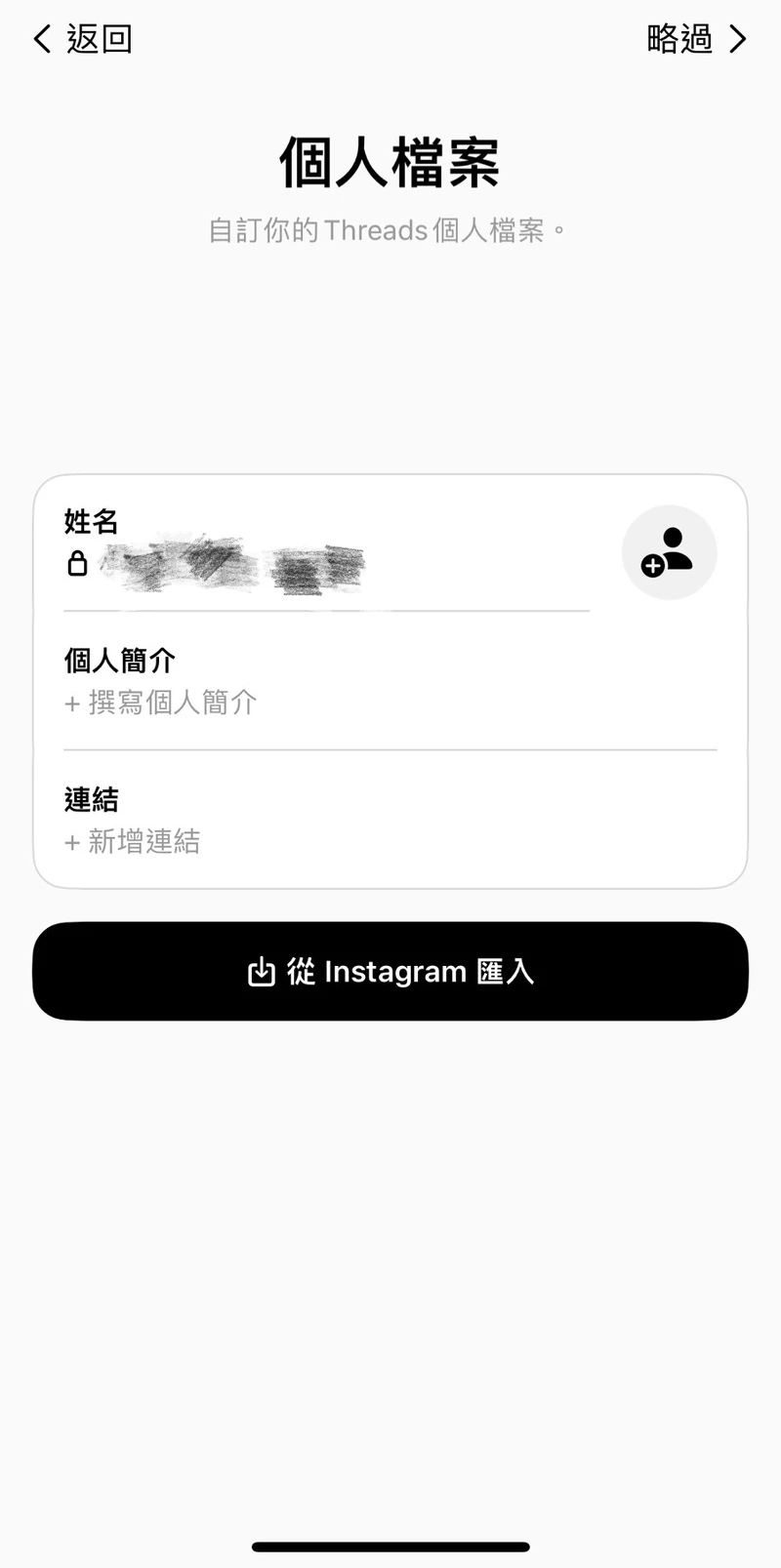Skip this step via 略過
Viewport: 781px width, 1568px height.
(x=695, y=39)
